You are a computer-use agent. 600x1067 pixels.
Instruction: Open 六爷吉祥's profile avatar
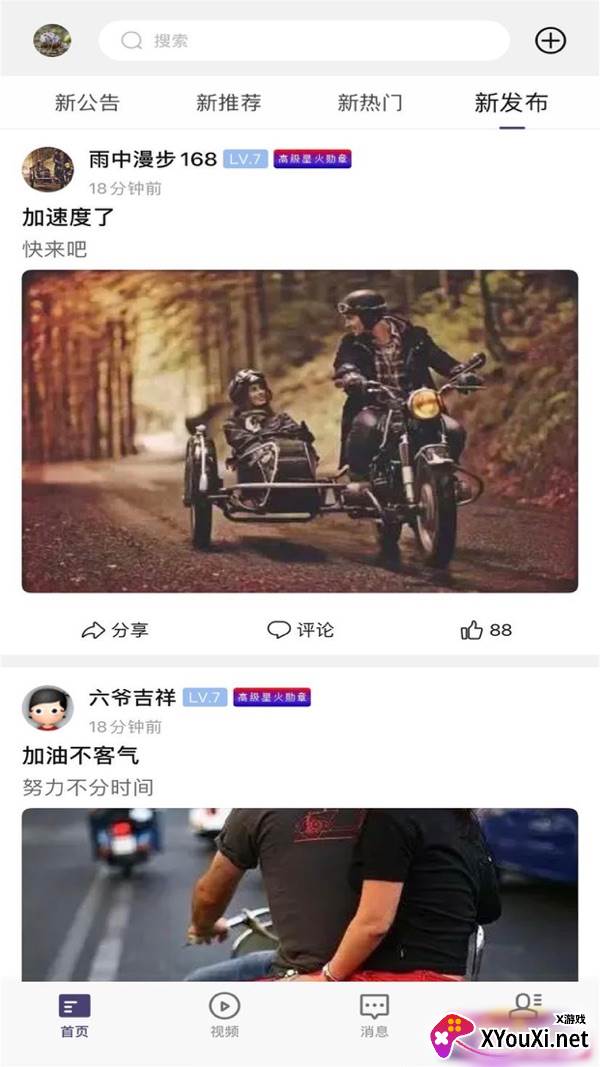tap(48, 708)
